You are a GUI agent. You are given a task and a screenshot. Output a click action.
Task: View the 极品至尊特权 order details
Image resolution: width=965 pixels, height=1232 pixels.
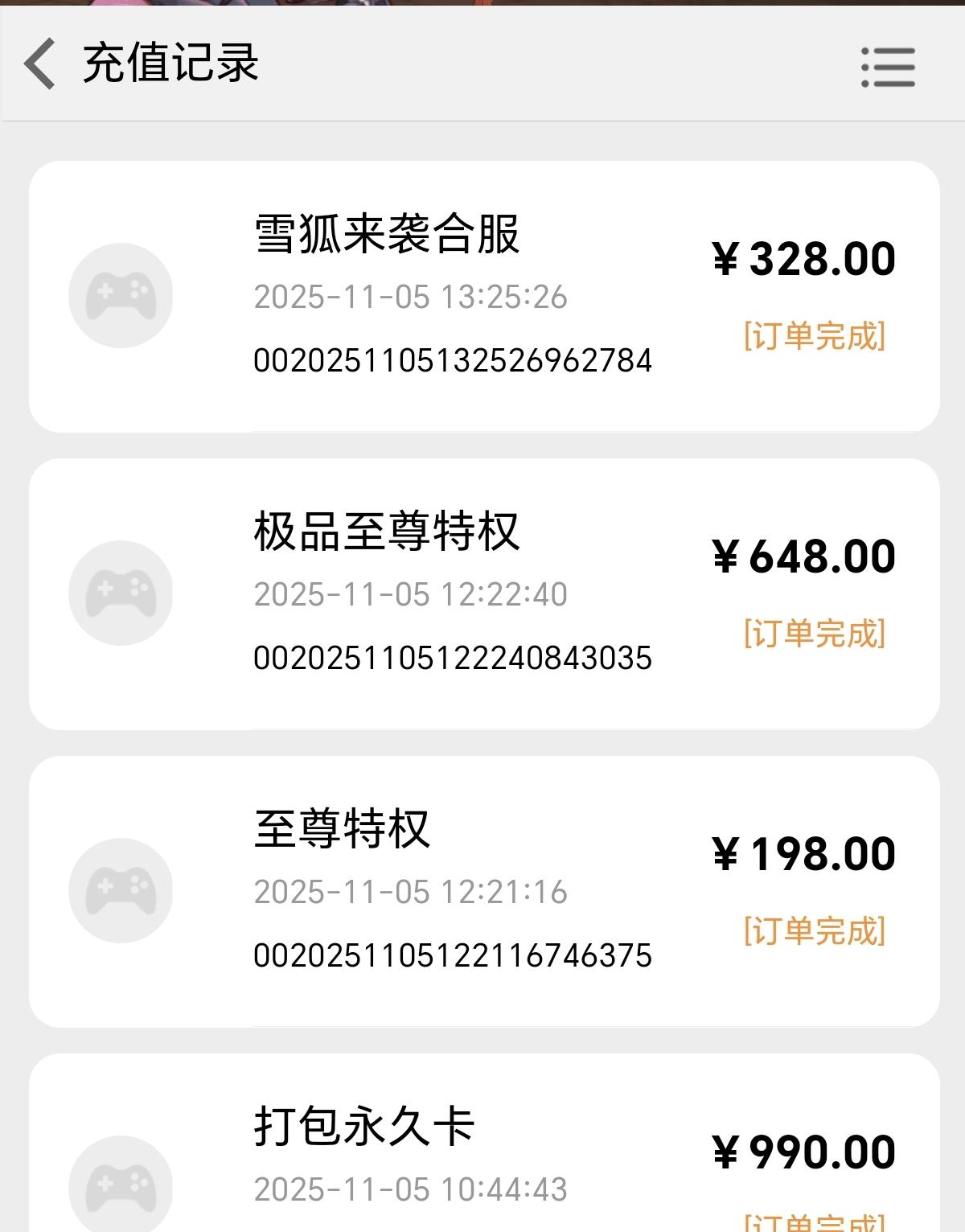pyautogui.click(x=484, y=593)
